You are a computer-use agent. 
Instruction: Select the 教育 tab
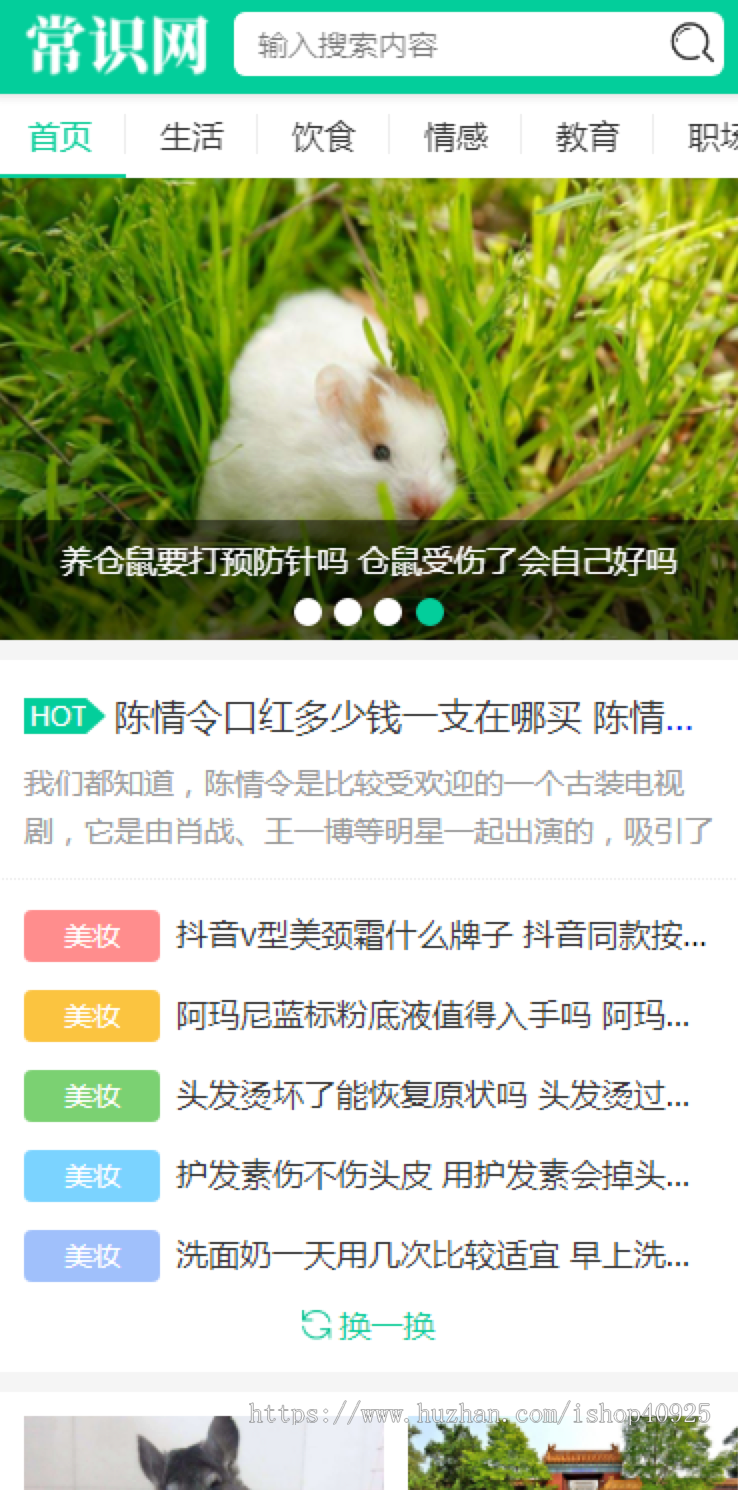click(587, 137)
